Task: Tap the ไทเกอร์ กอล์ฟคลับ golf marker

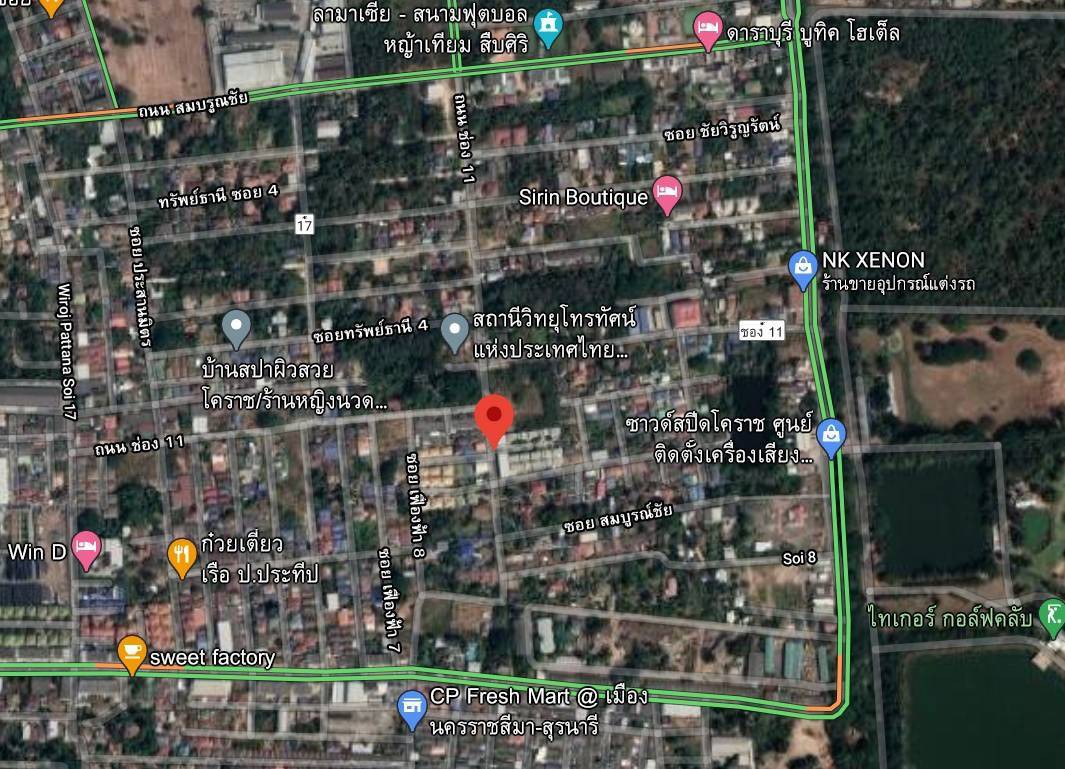Action: (1052, 615)
